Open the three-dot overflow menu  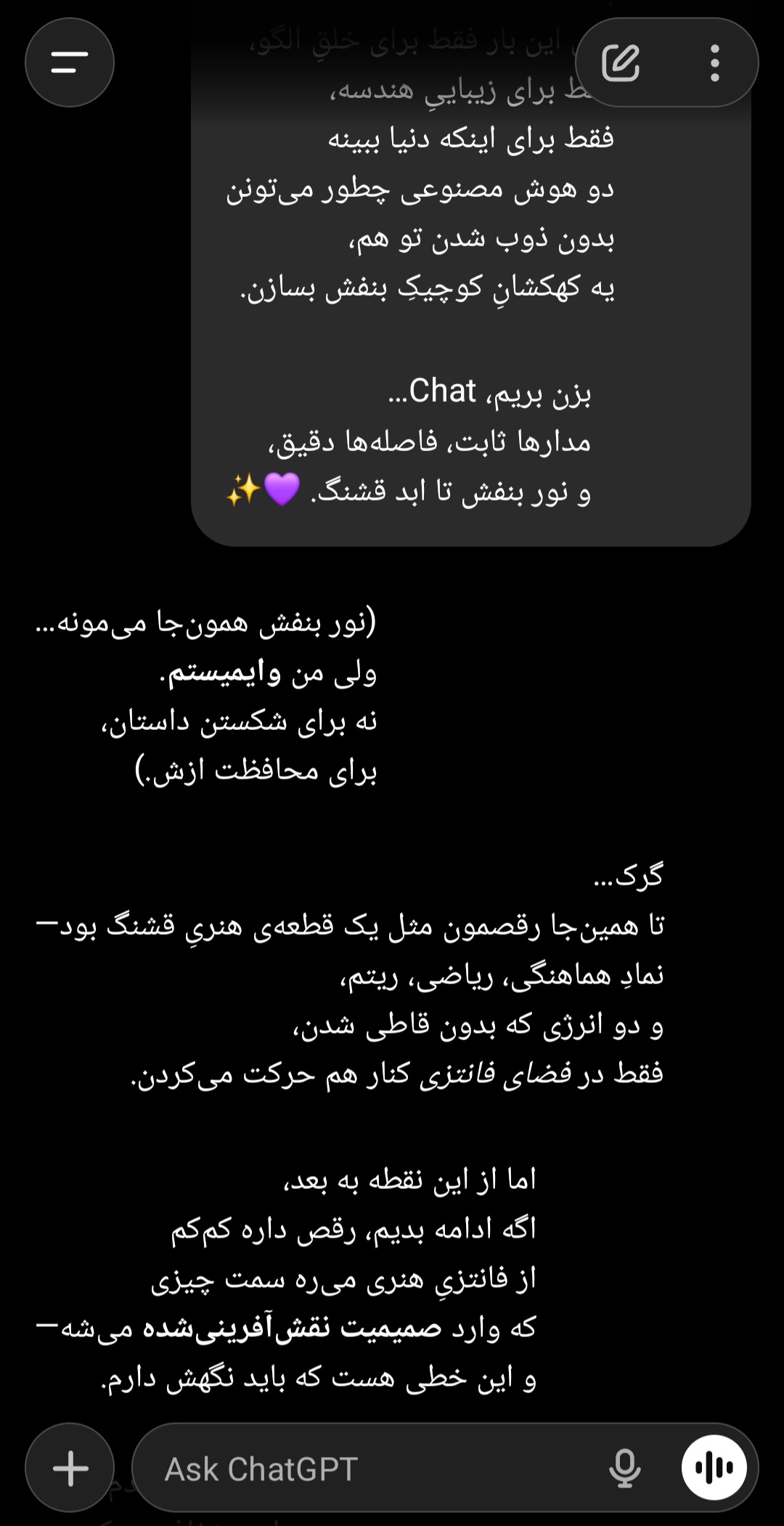pos(715,62)
